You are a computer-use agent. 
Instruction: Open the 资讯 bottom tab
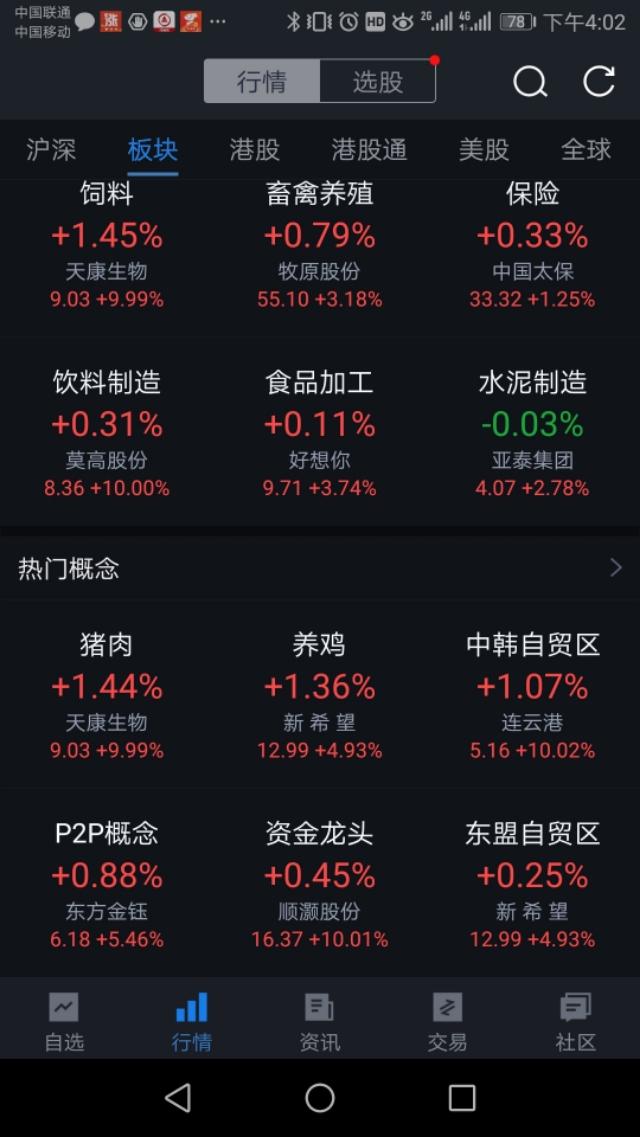tap(320, 1022)
